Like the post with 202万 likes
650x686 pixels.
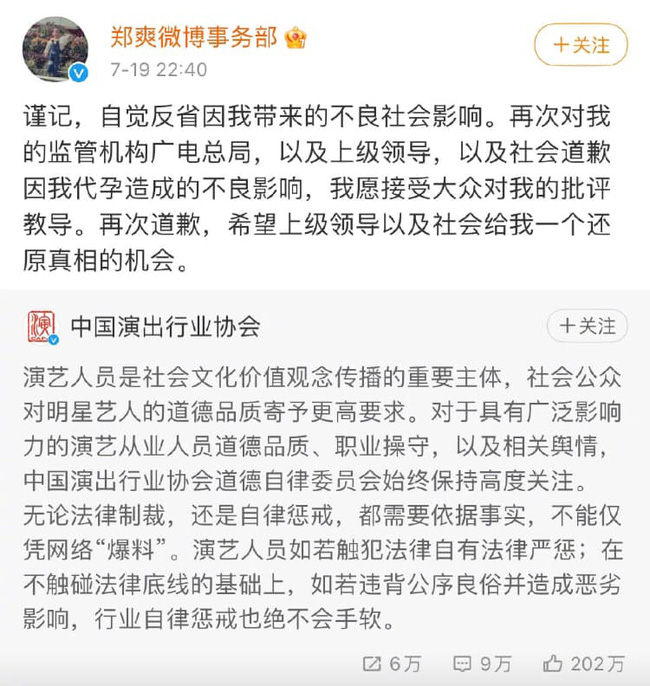click(x=584, y=663)
